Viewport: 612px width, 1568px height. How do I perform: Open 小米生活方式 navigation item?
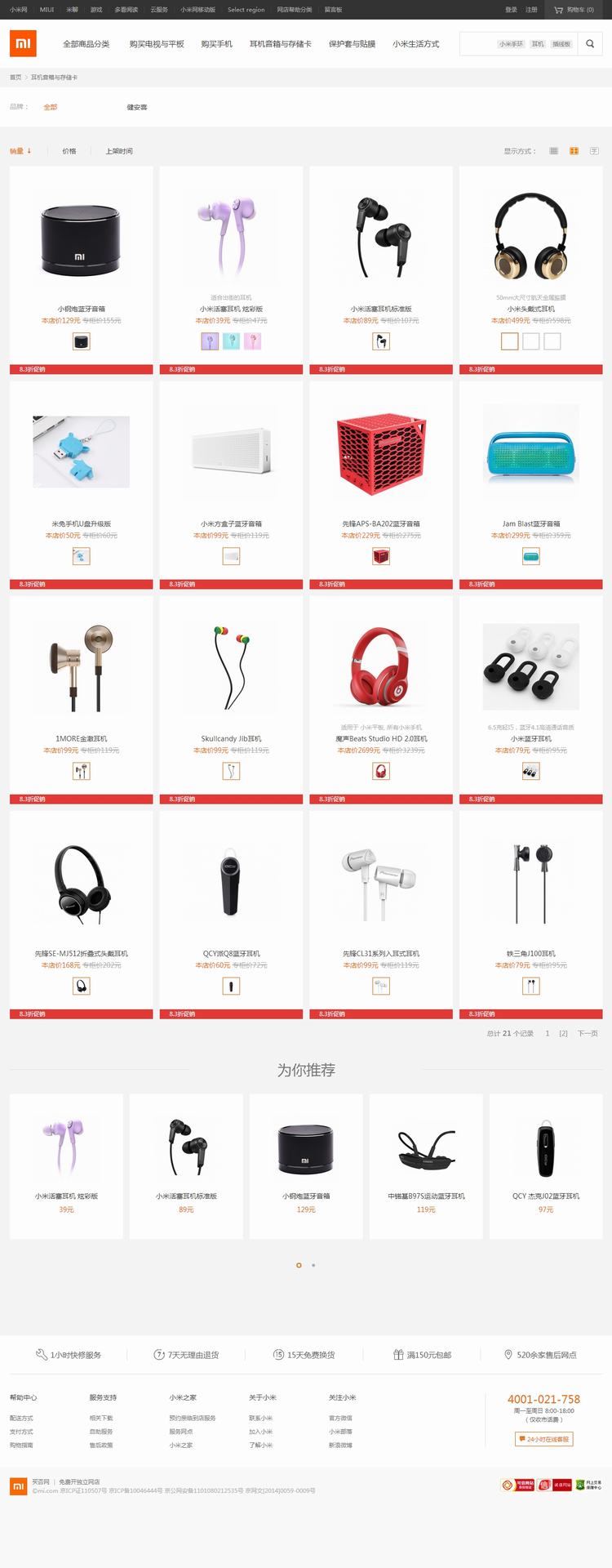415,44
